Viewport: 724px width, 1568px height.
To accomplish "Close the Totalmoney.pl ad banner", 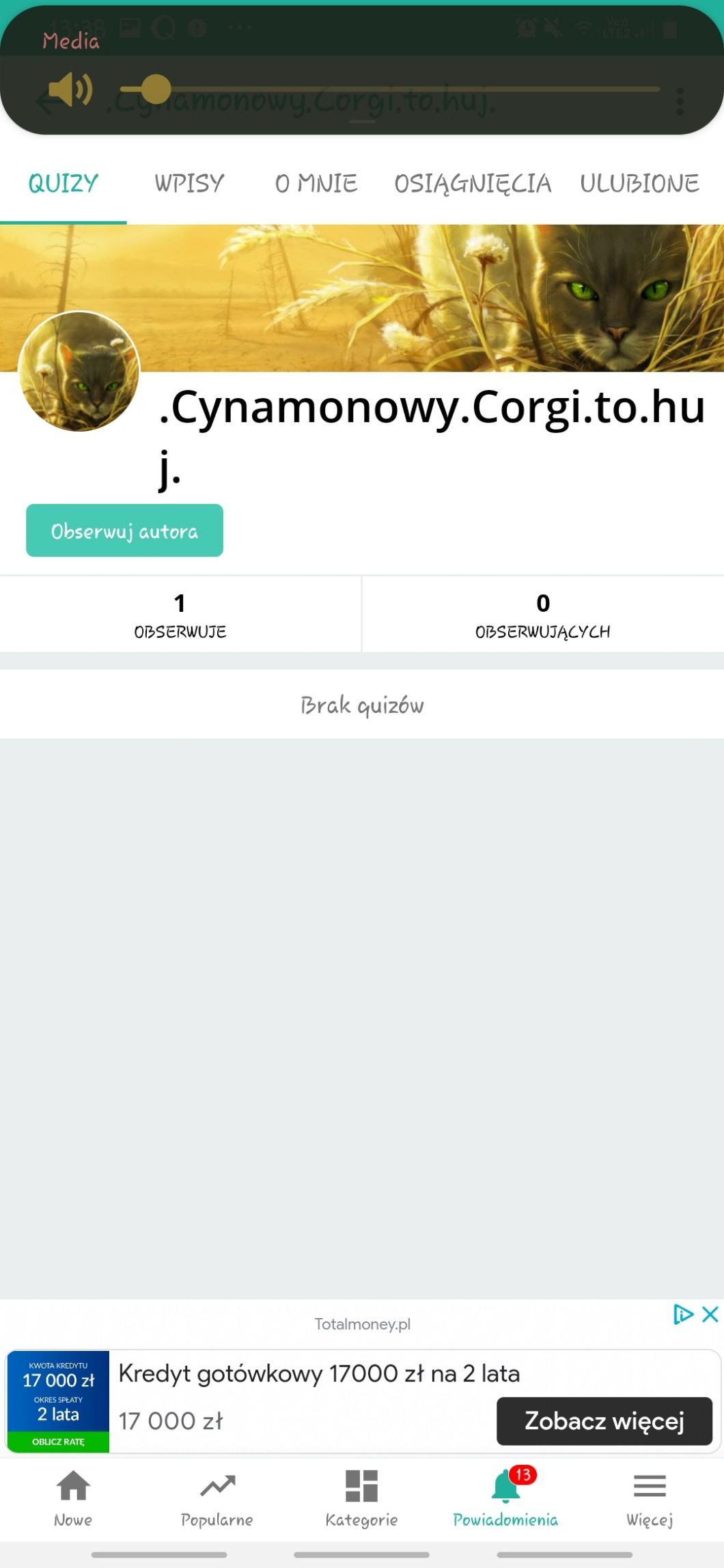I will pos(710,1314).
